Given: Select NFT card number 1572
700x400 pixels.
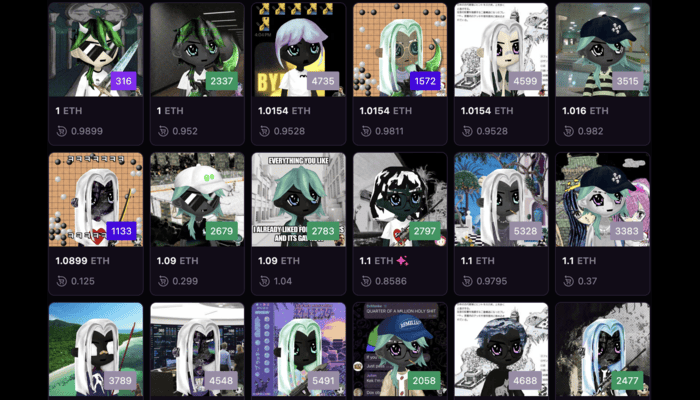Looking at the screenshot, I should click(x=400, y=50).
